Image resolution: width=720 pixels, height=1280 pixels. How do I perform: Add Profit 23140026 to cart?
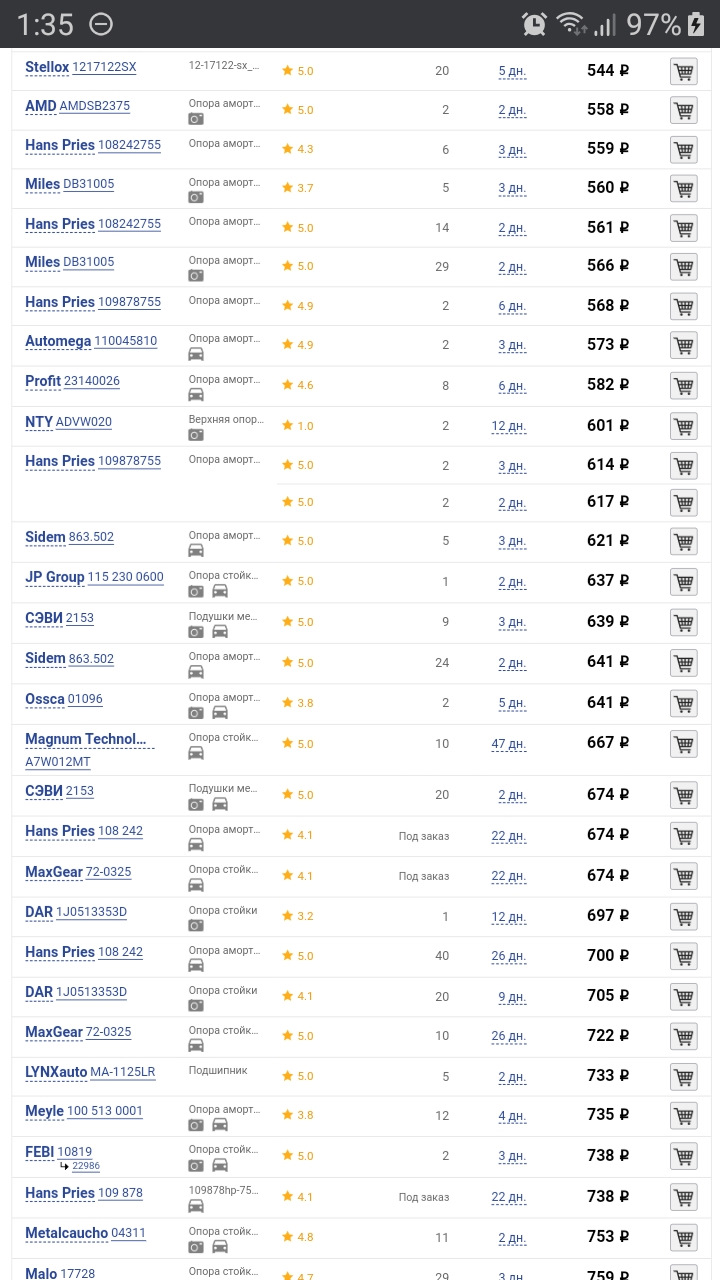tap(683, 385)
